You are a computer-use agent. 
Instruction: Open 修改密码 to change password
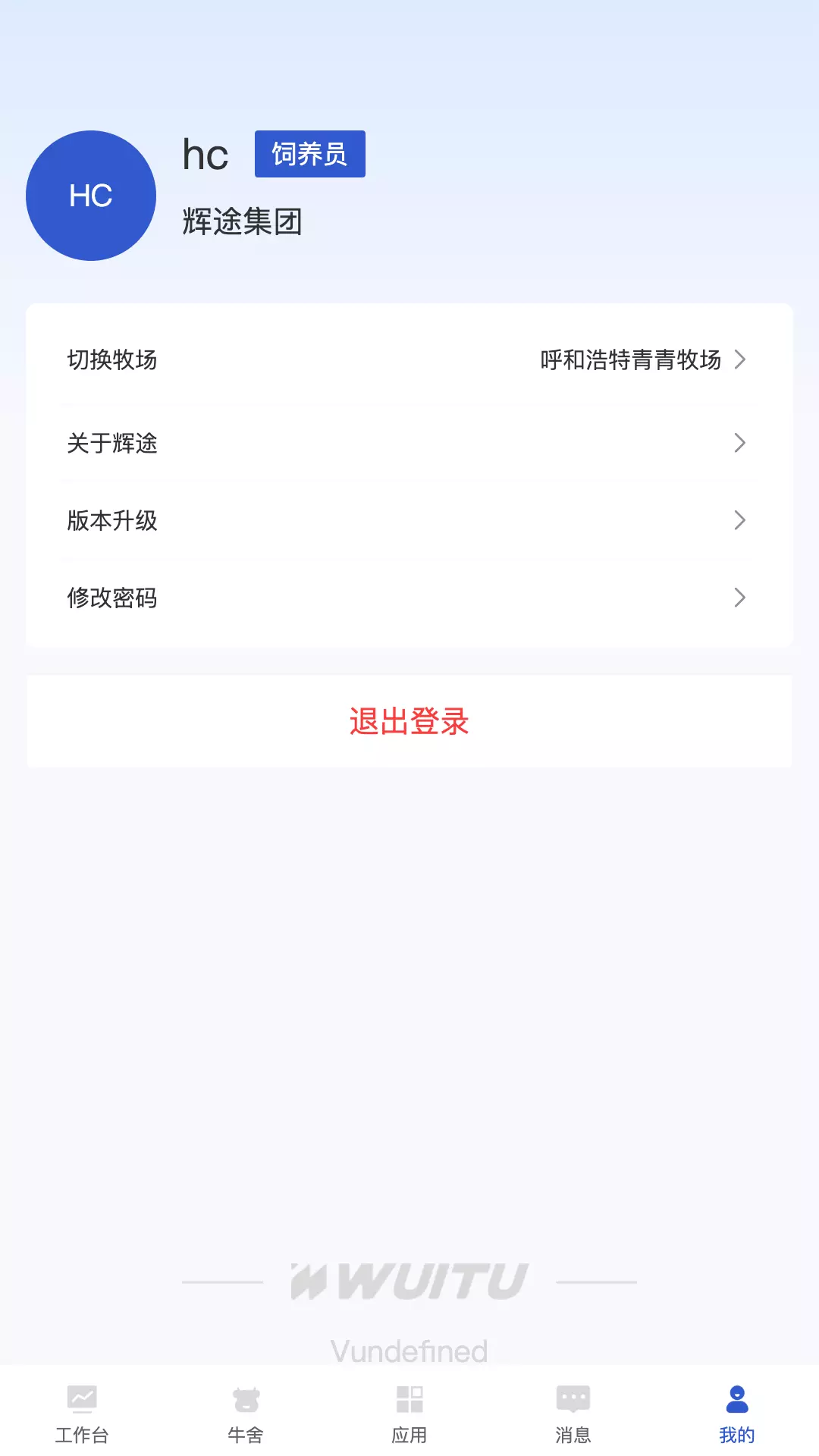409,598
